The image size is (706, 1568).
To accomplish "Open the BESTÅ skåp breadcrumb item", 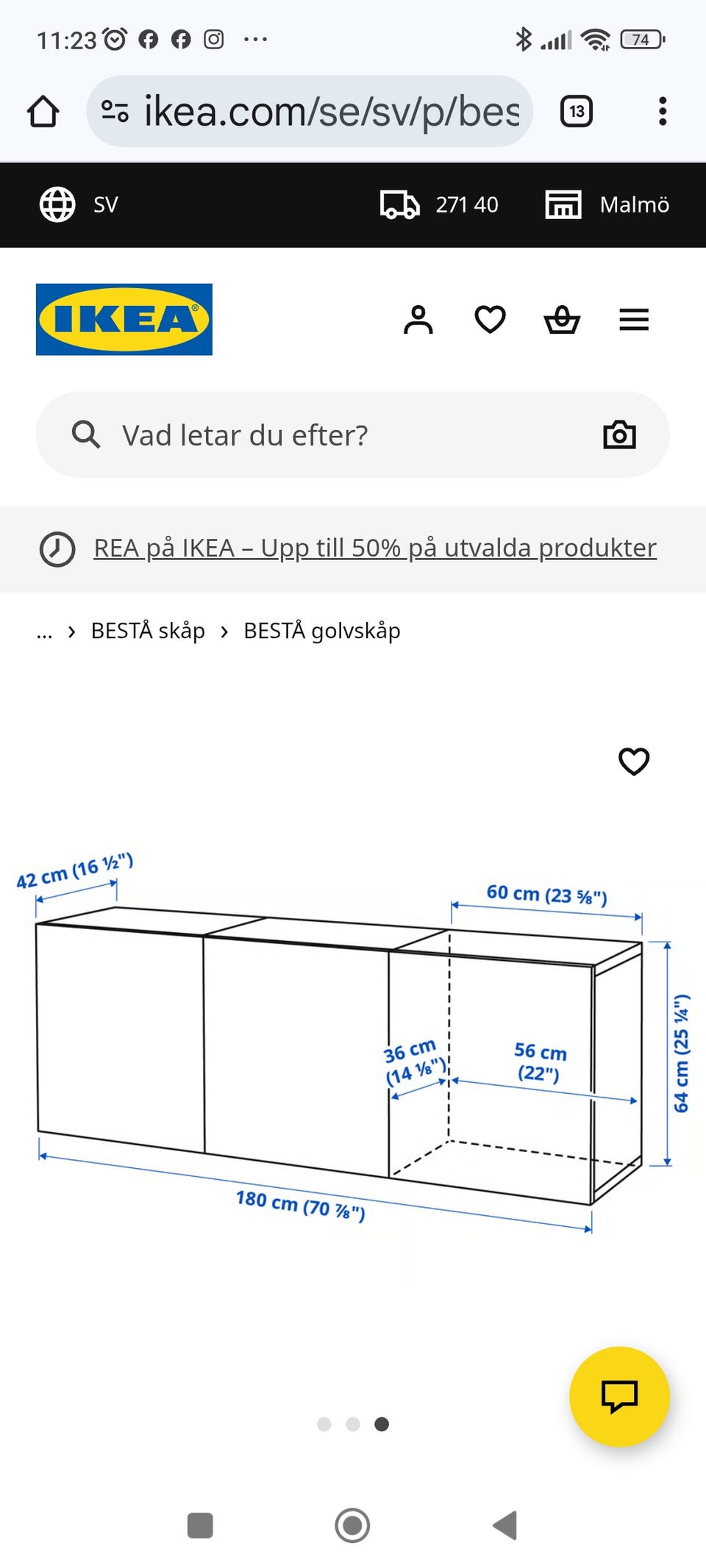I will point(147,631).
